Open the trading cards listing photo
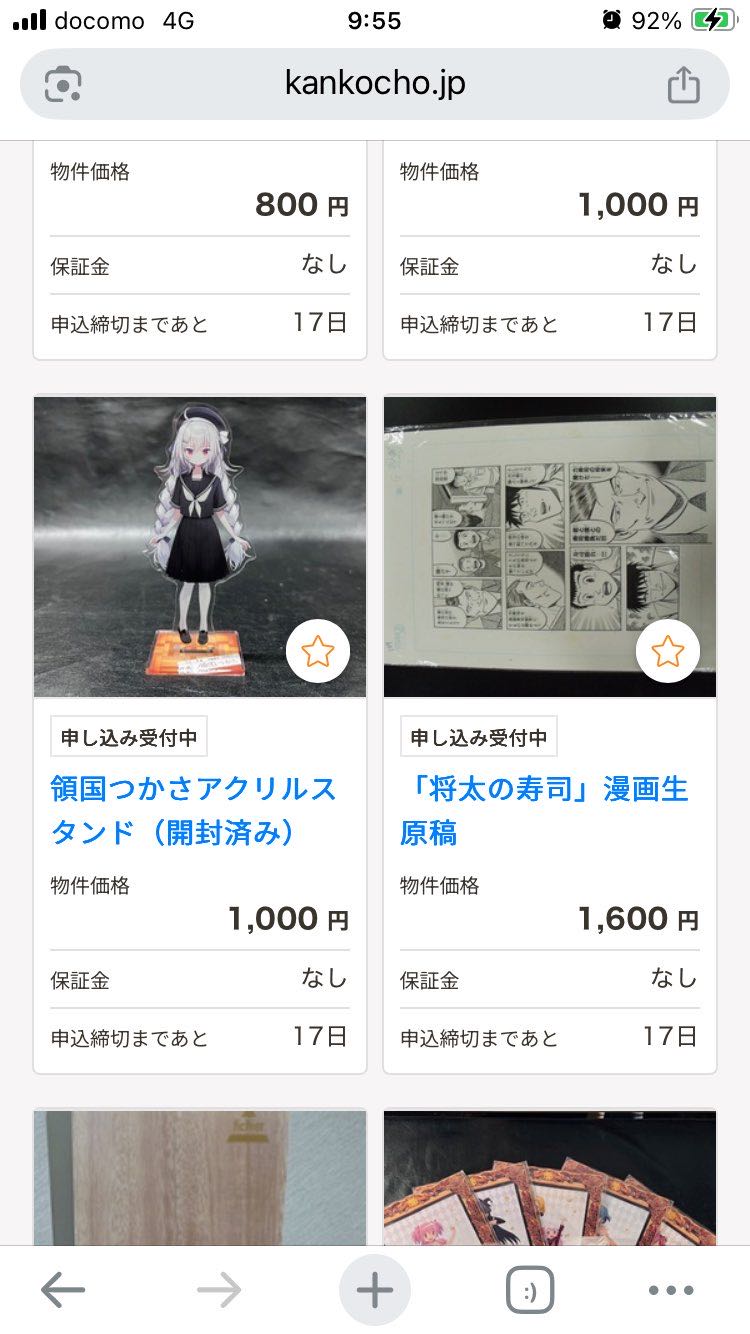 pyautogui.click(x=550, y=1180)
